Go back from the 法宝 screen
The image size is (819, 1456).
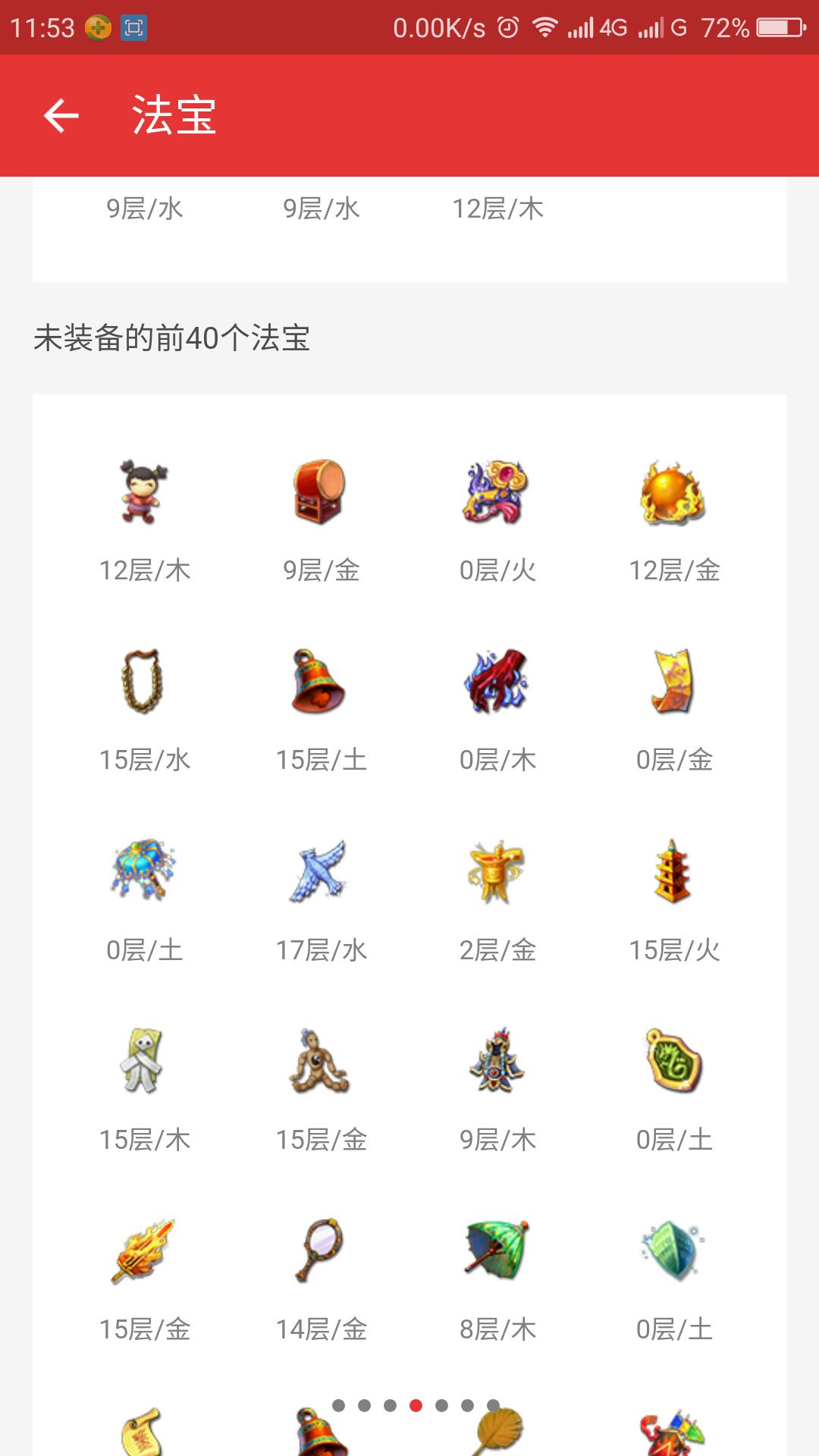tap(61, 115)
